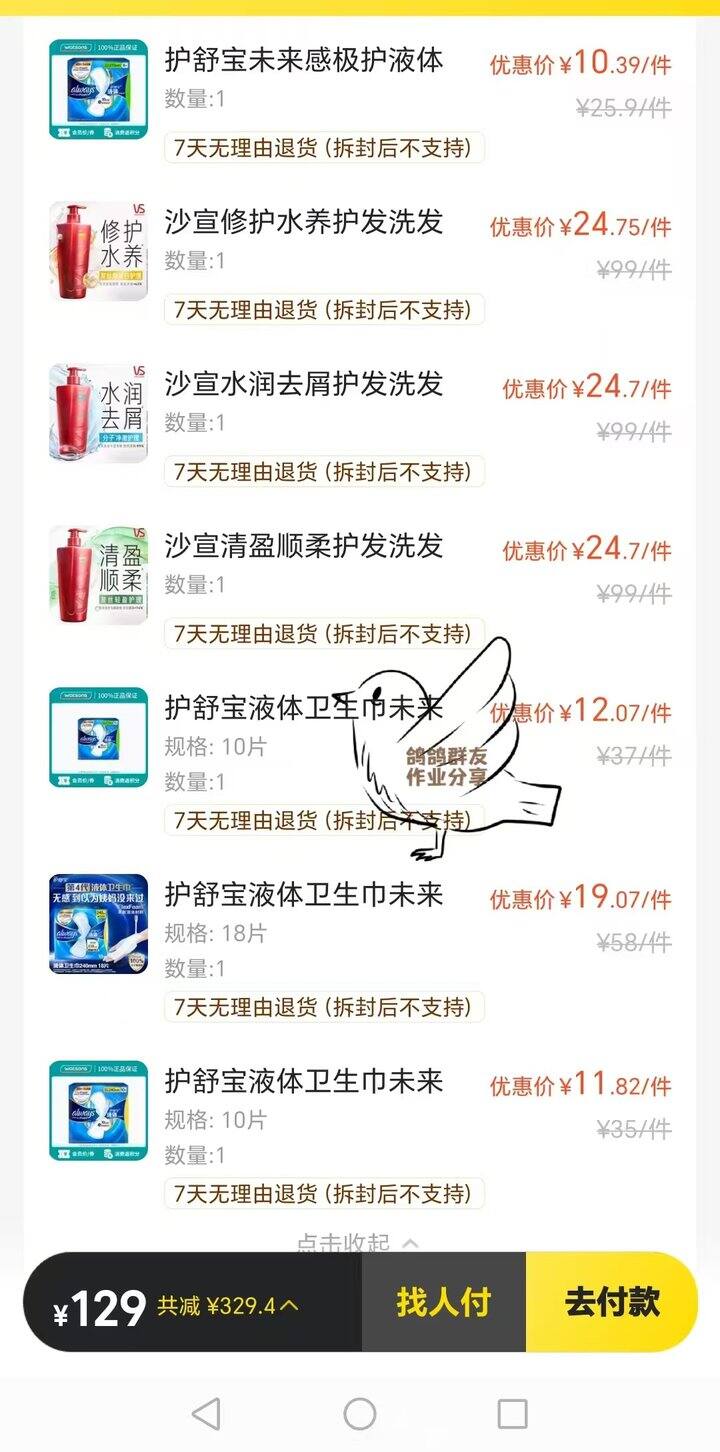Collapse the item list via 点击收起
This screenshot has height=1452, width=720.
tap(356, 1242)
